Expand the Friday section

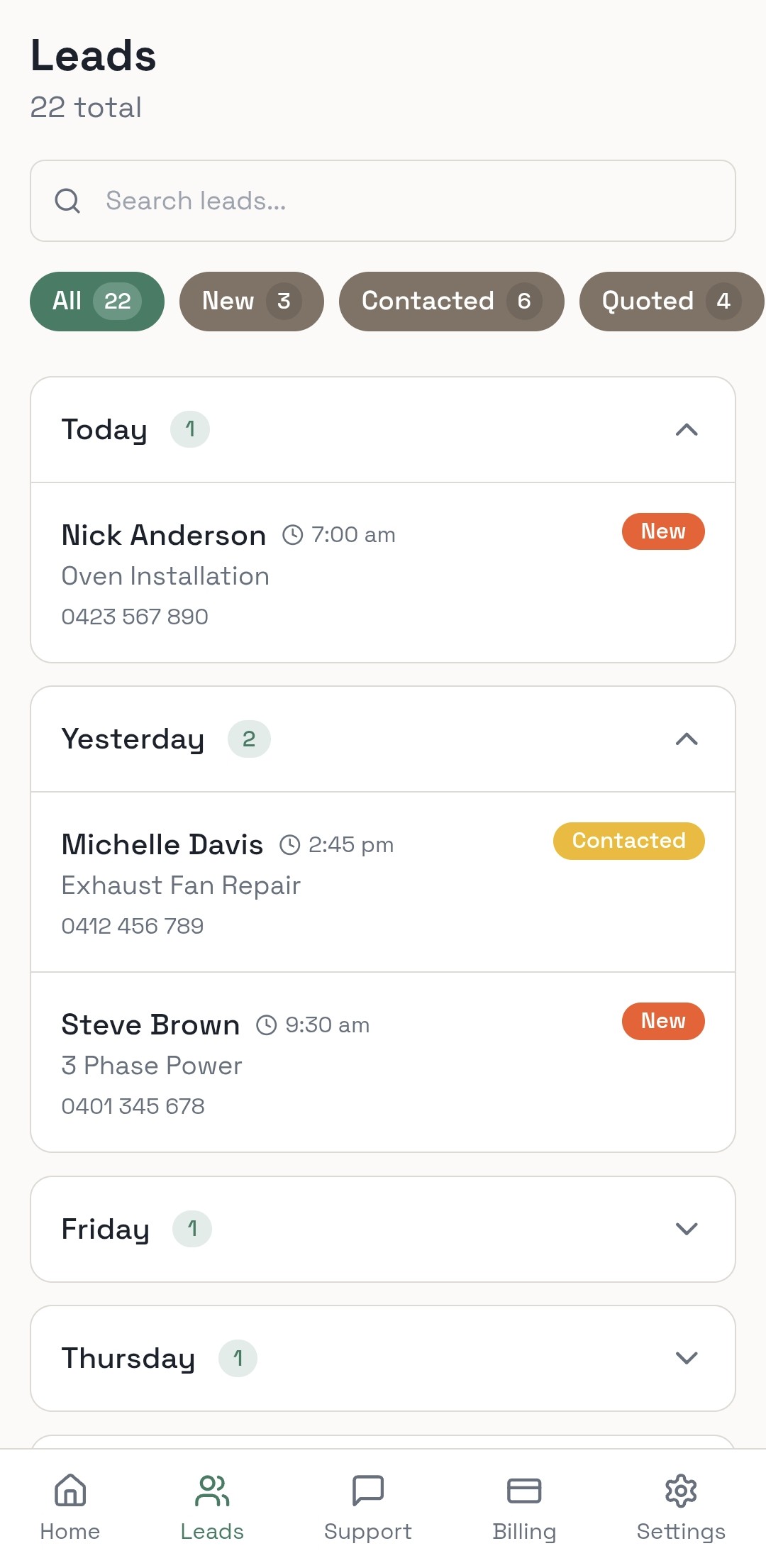click(687, 1230)
